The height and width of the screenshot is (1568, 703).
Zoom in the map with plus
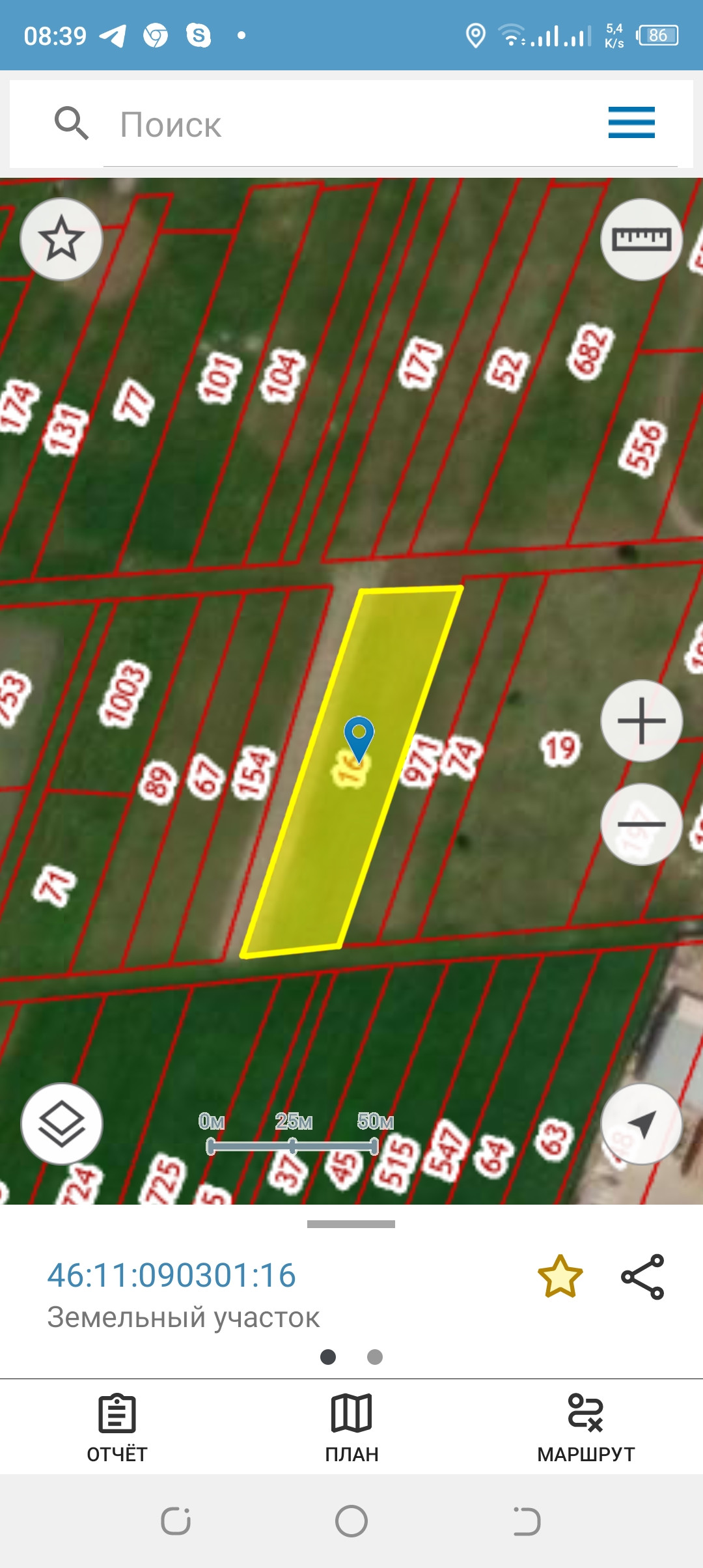(x=641, y=721)
